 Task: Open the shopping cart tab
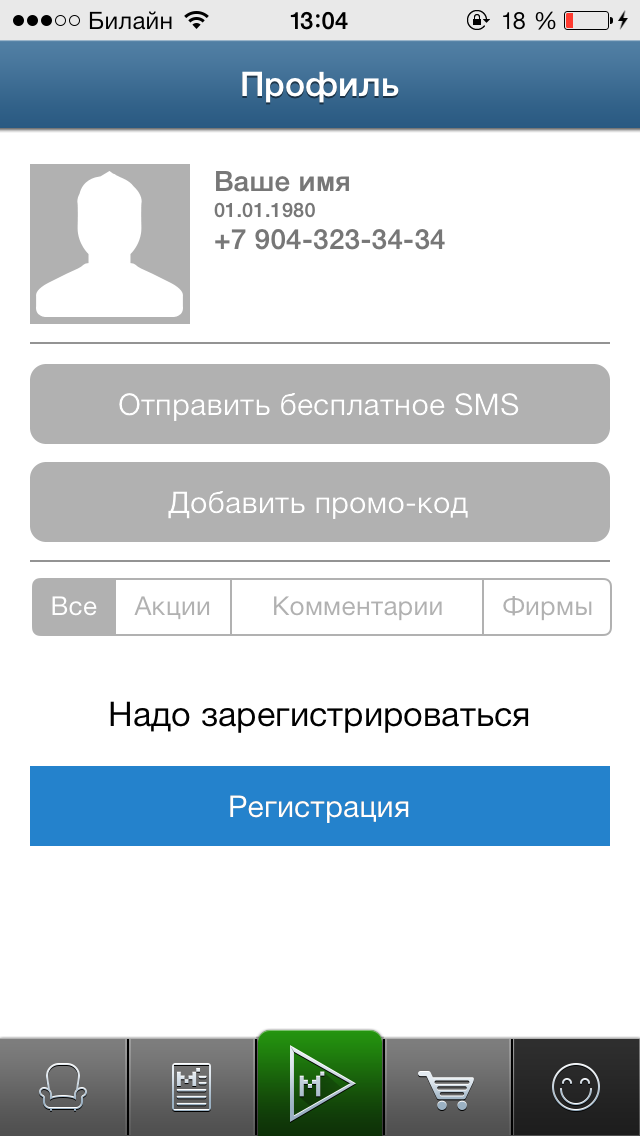point(448,1087)
